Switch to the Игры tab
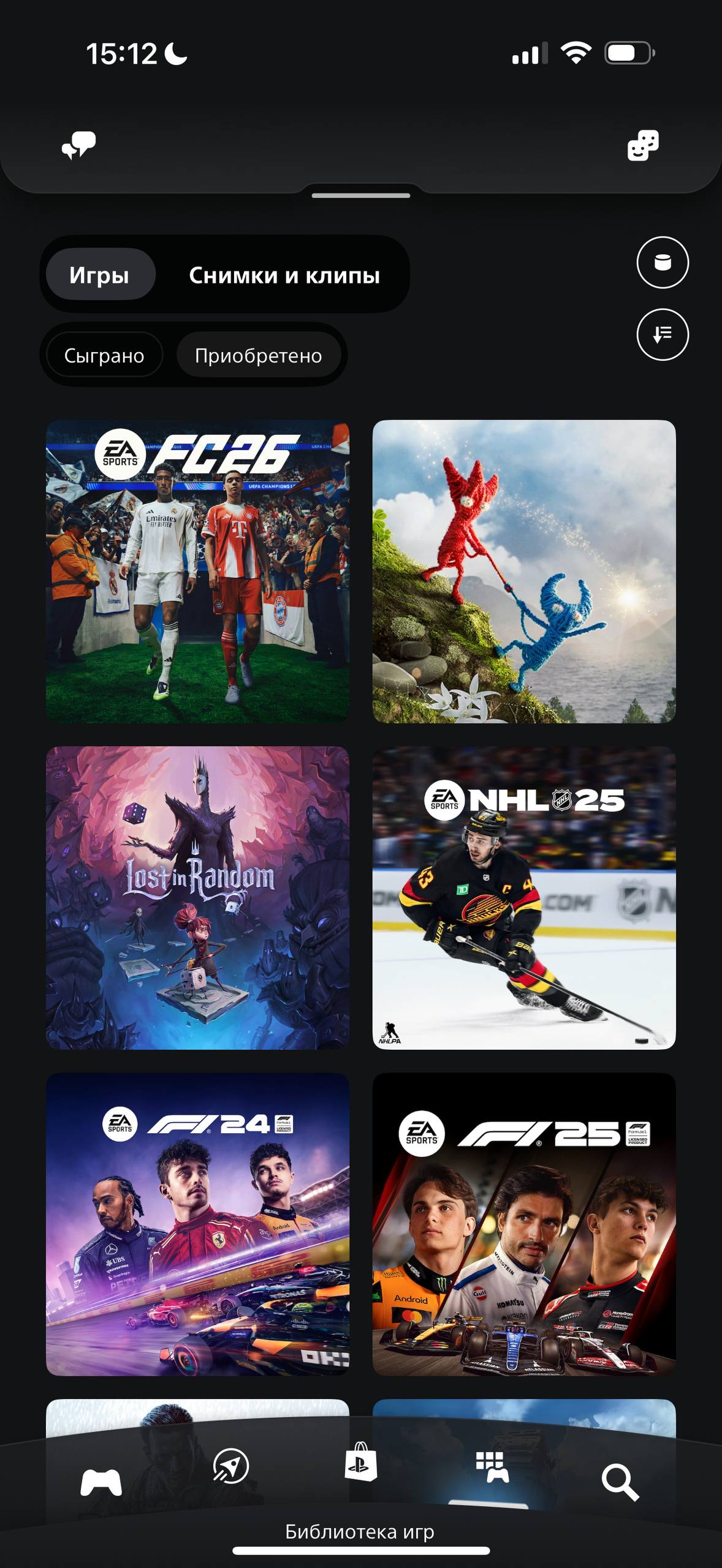The height and width of the screenshot is (1568, 722). [99, 275]
